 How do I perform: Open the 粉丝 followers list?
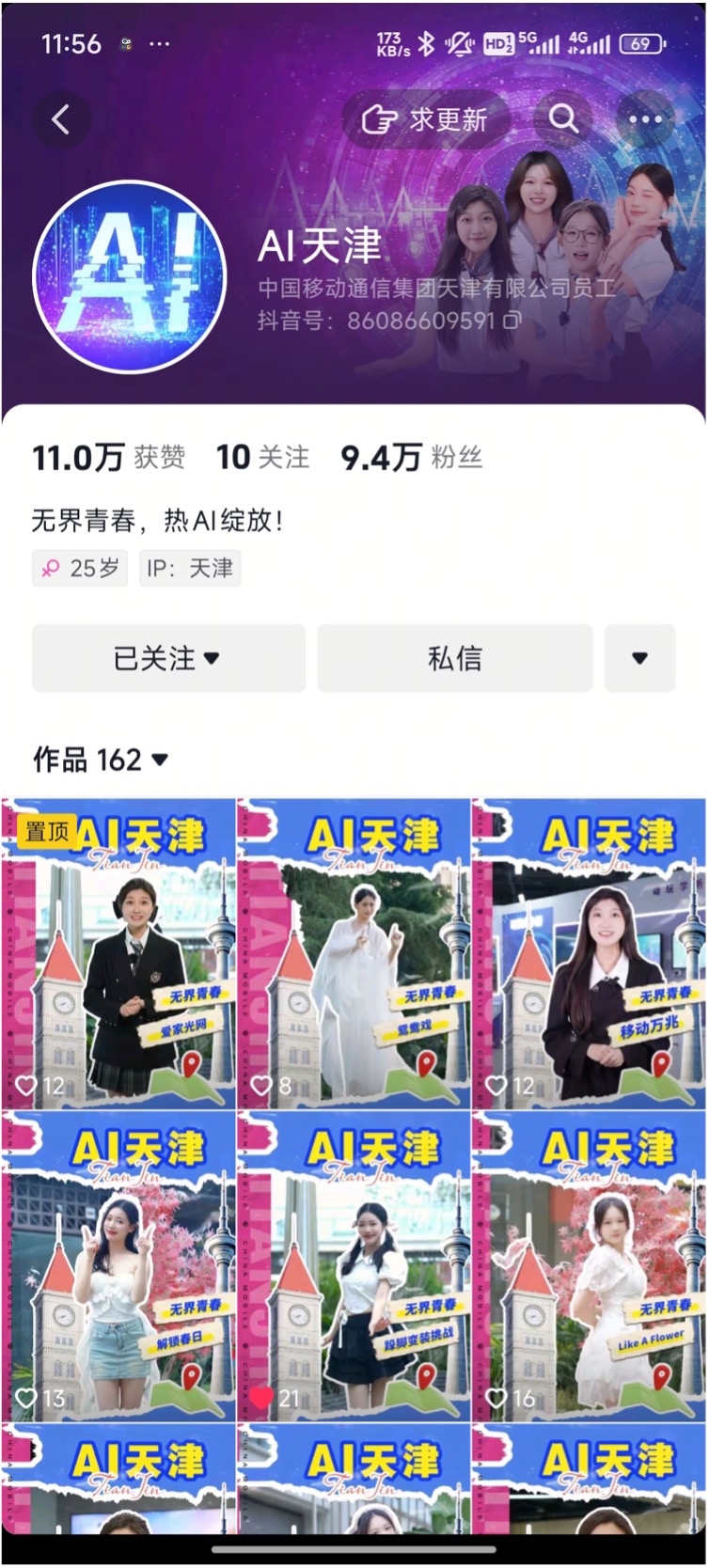[x=411, y=458]
